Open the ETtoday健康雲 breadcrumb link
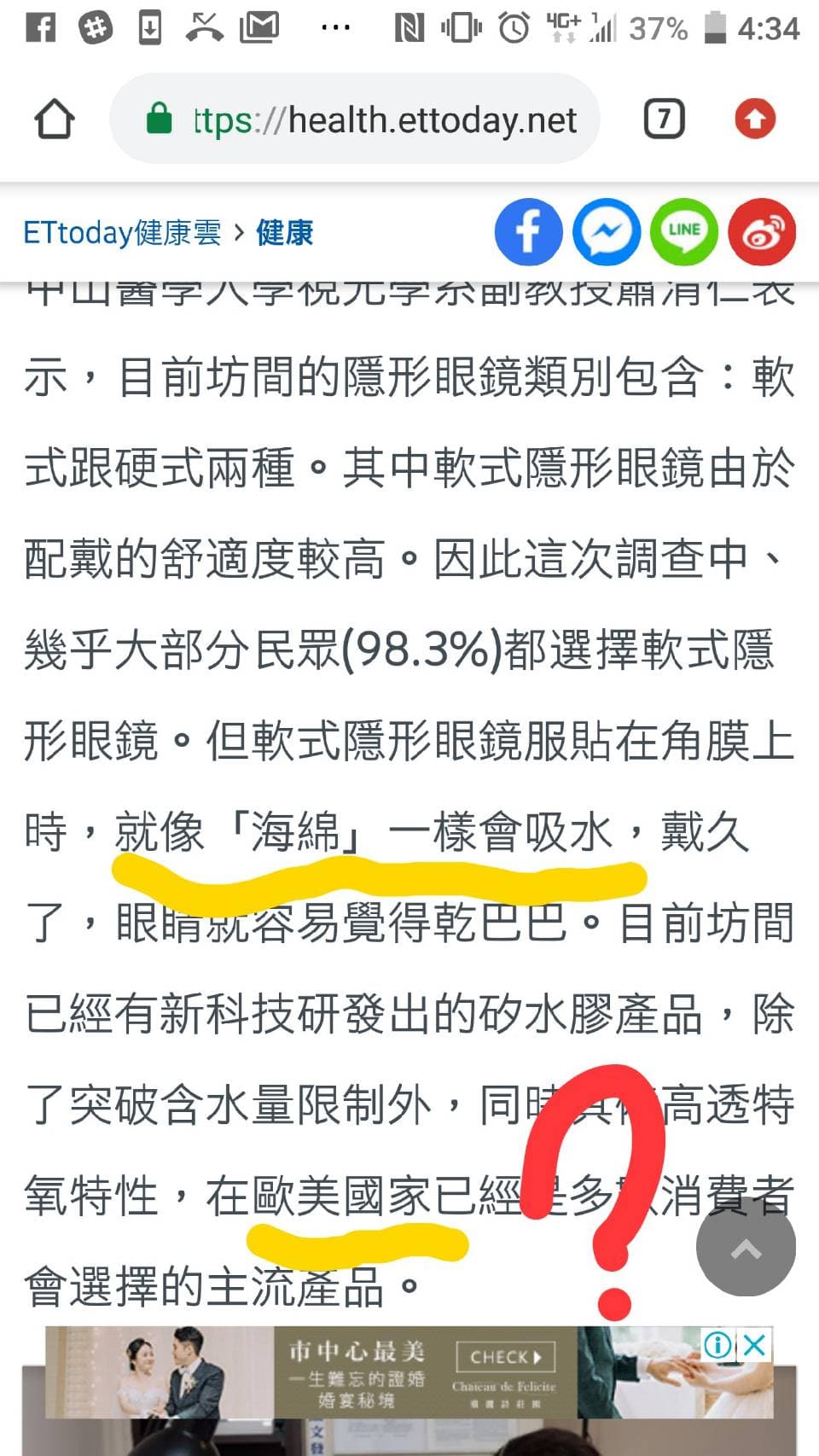Screen dimensions: 819x1456 click(x=122, y=232)
